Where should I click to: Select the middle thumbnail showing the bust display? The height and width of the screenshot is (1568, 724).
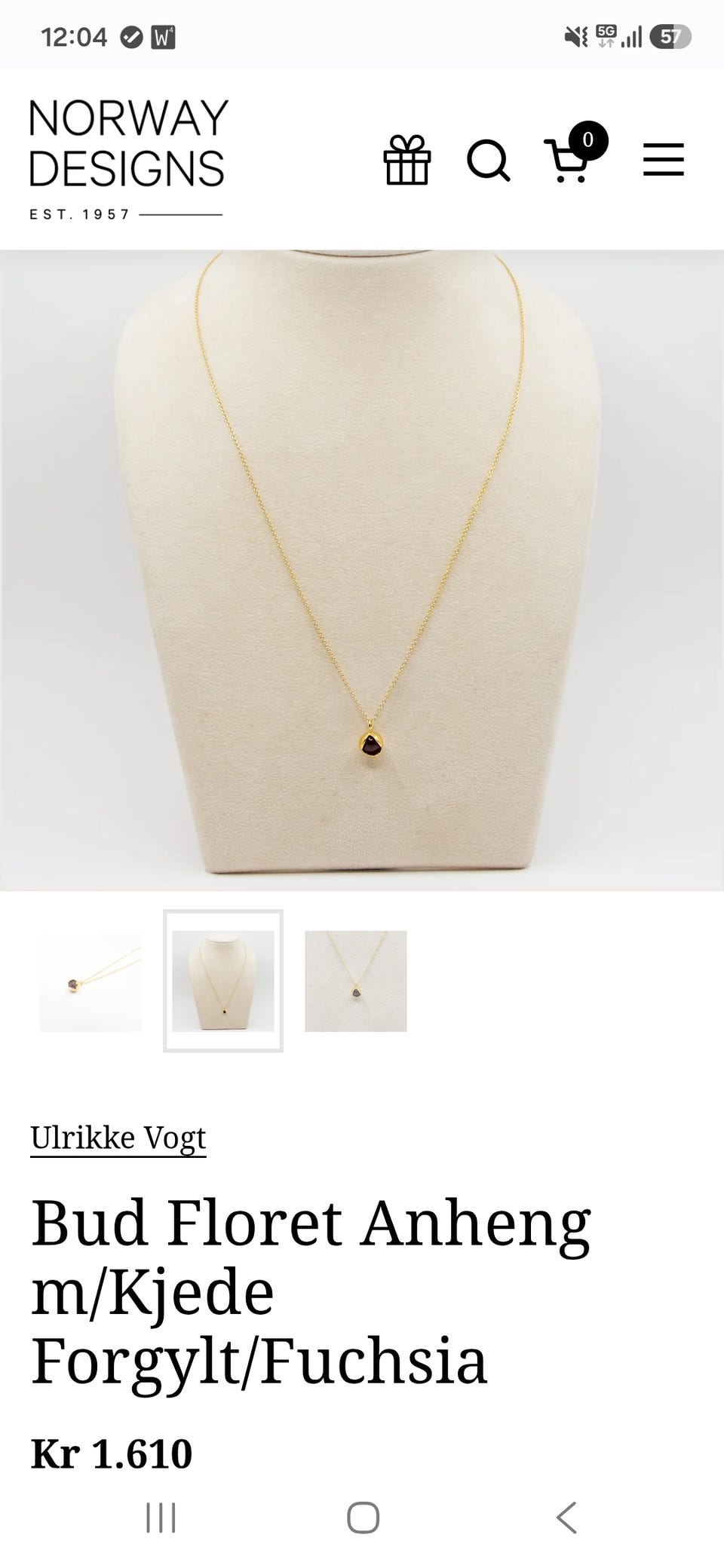coord(223,981)
